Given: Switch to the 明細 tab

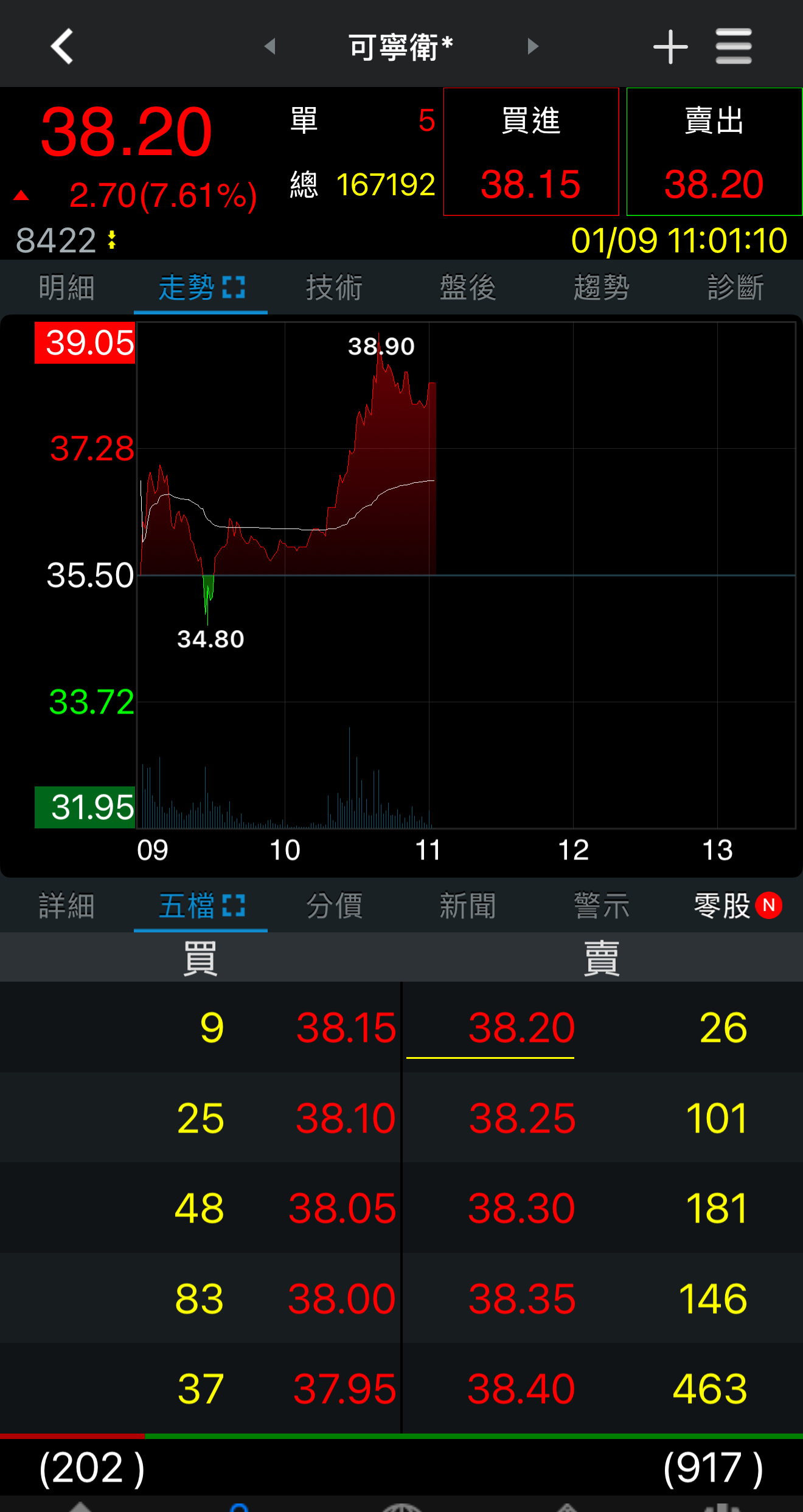Looking at the screenshot, I should (x=67, y=288).
